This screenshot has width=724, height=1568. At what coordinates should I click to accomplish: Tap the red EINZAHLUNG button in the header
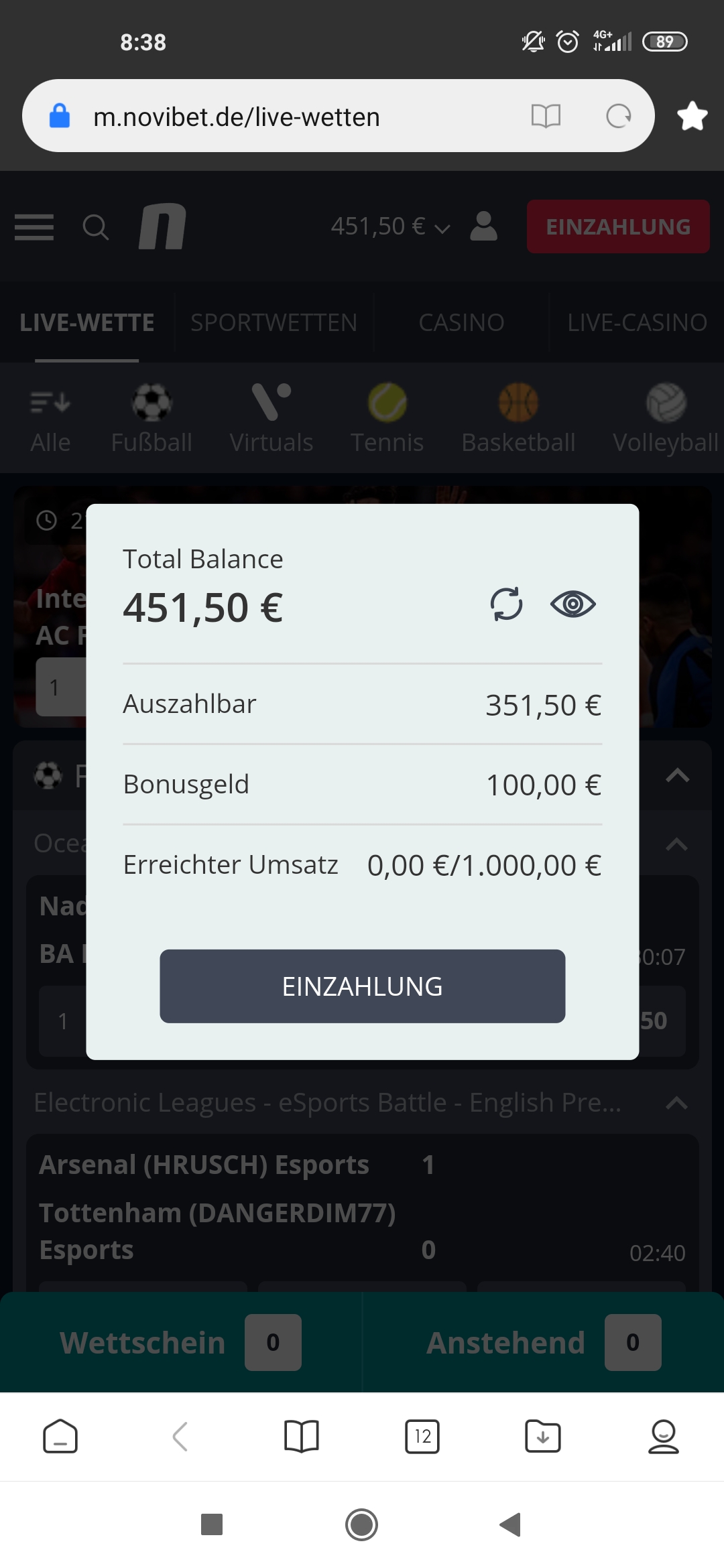pos(617,226)
